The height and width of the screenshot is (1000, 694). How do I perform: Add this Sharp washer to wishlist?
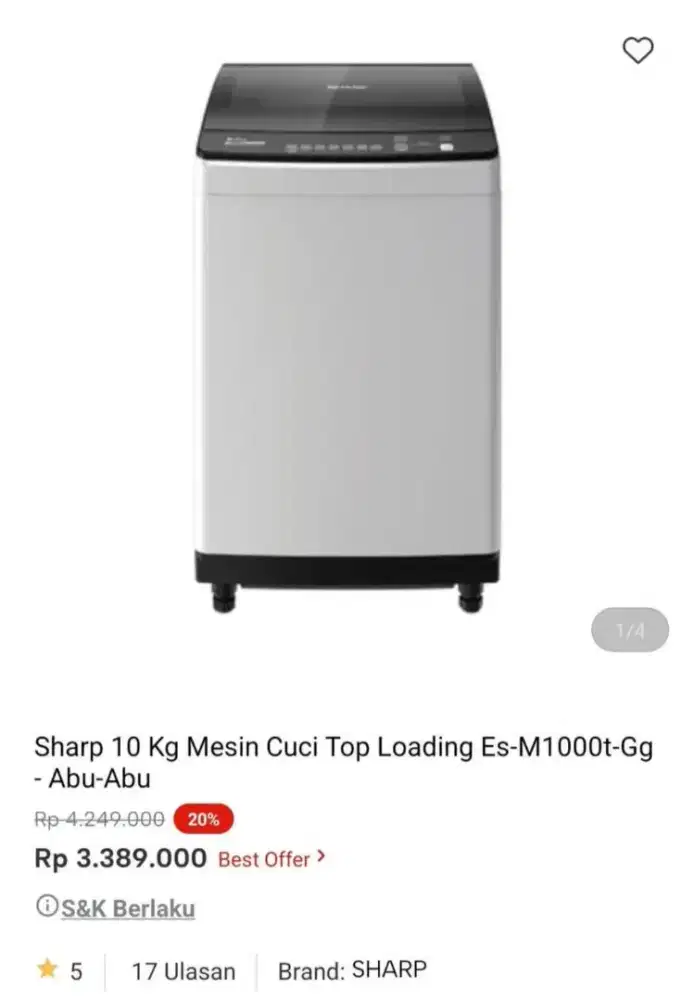[x=638, y=50]
